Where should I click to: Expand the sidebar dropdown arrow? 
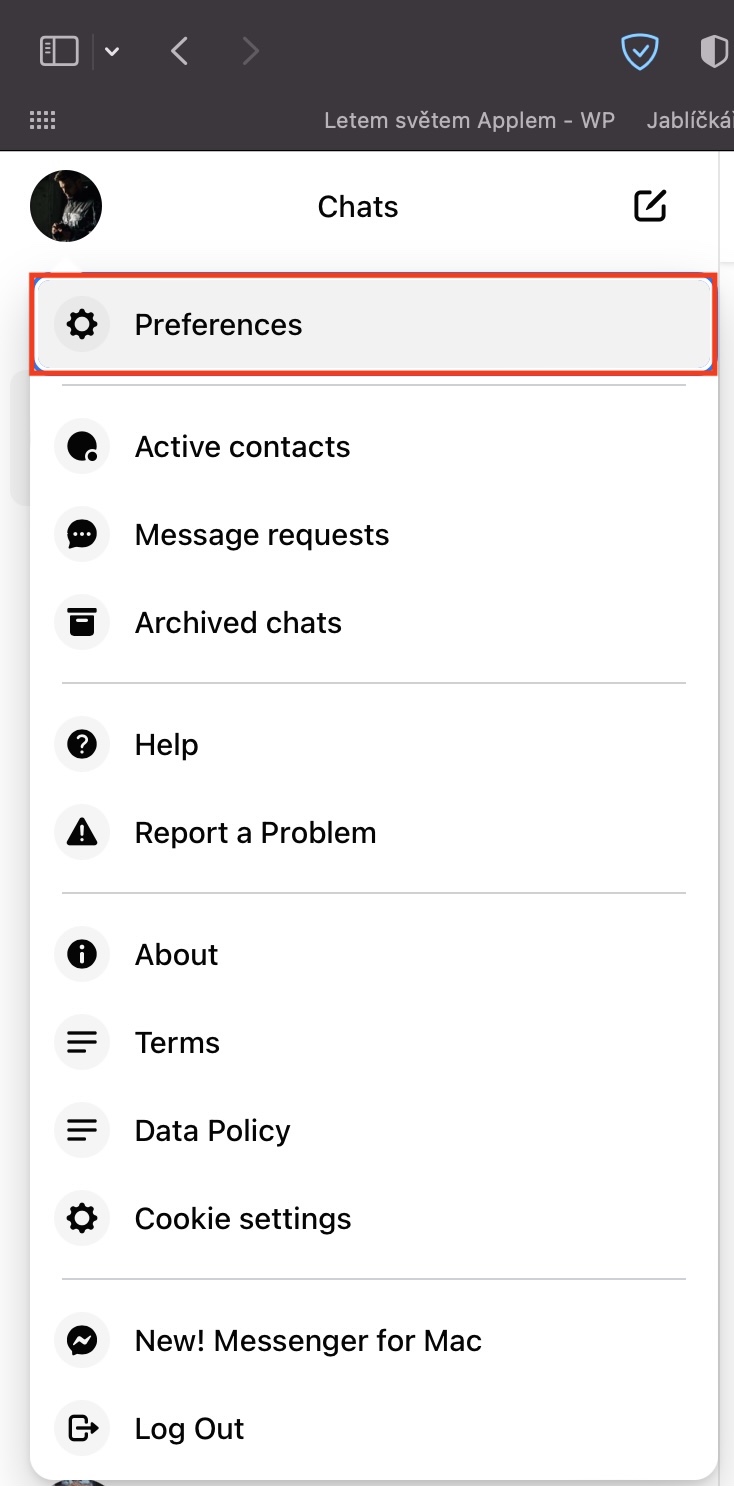[112, 52]
